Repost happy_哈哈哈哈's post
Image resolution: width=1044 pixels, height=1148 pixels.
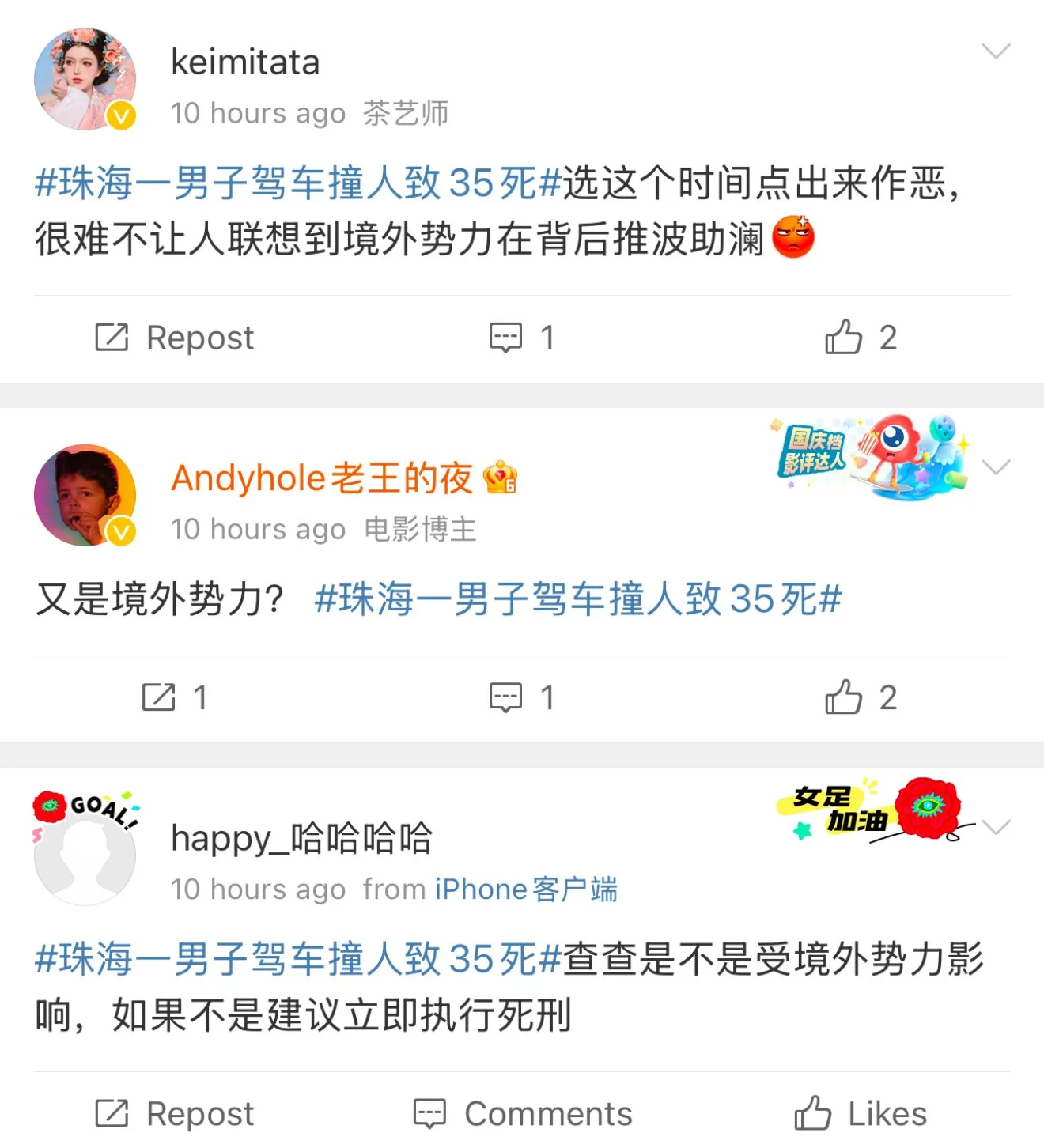[x=174, y=1114]
